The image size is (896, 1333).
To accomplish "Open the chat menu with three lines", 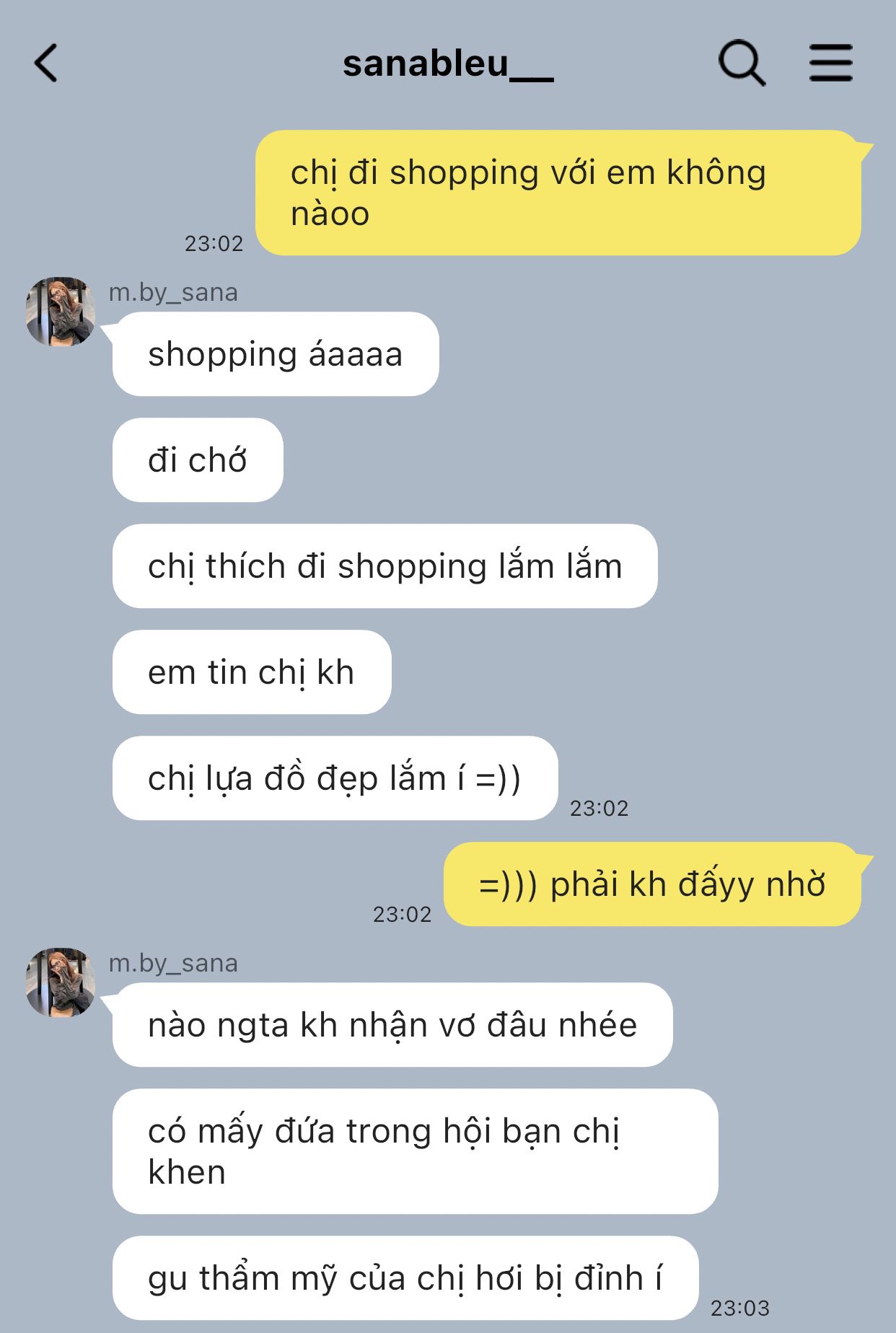I will point(830,63).
